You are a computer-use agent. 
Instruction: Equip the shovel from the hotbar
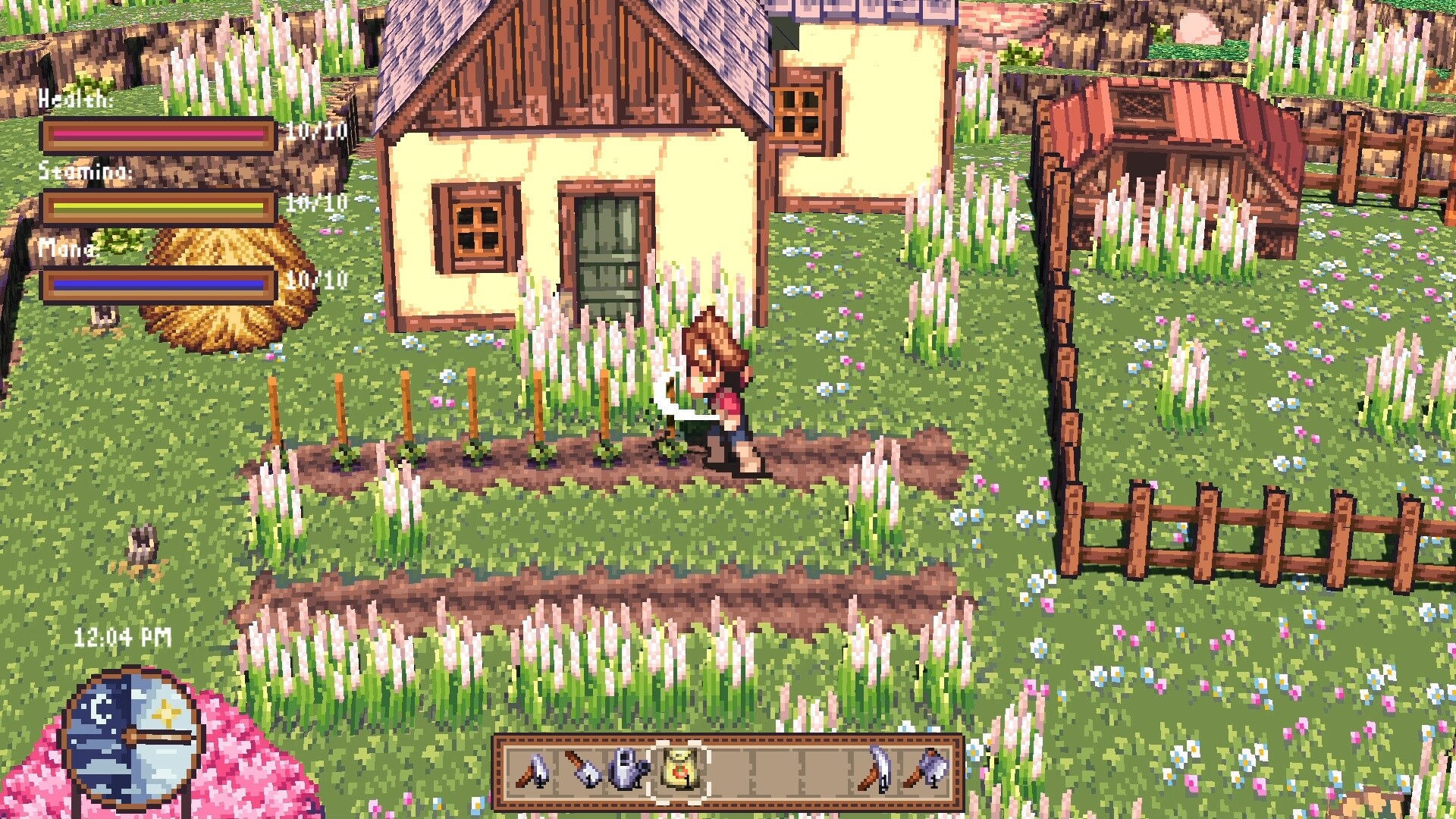582,770
